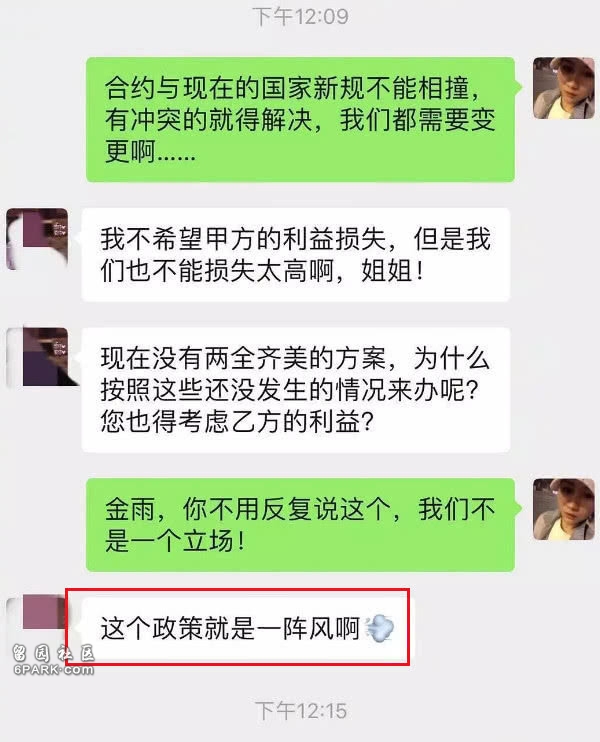Viewport: 600px width, 742px height.
Task: Open avatar next to 我不希望甲方的利益损失 message
Action: pos(37,239)
